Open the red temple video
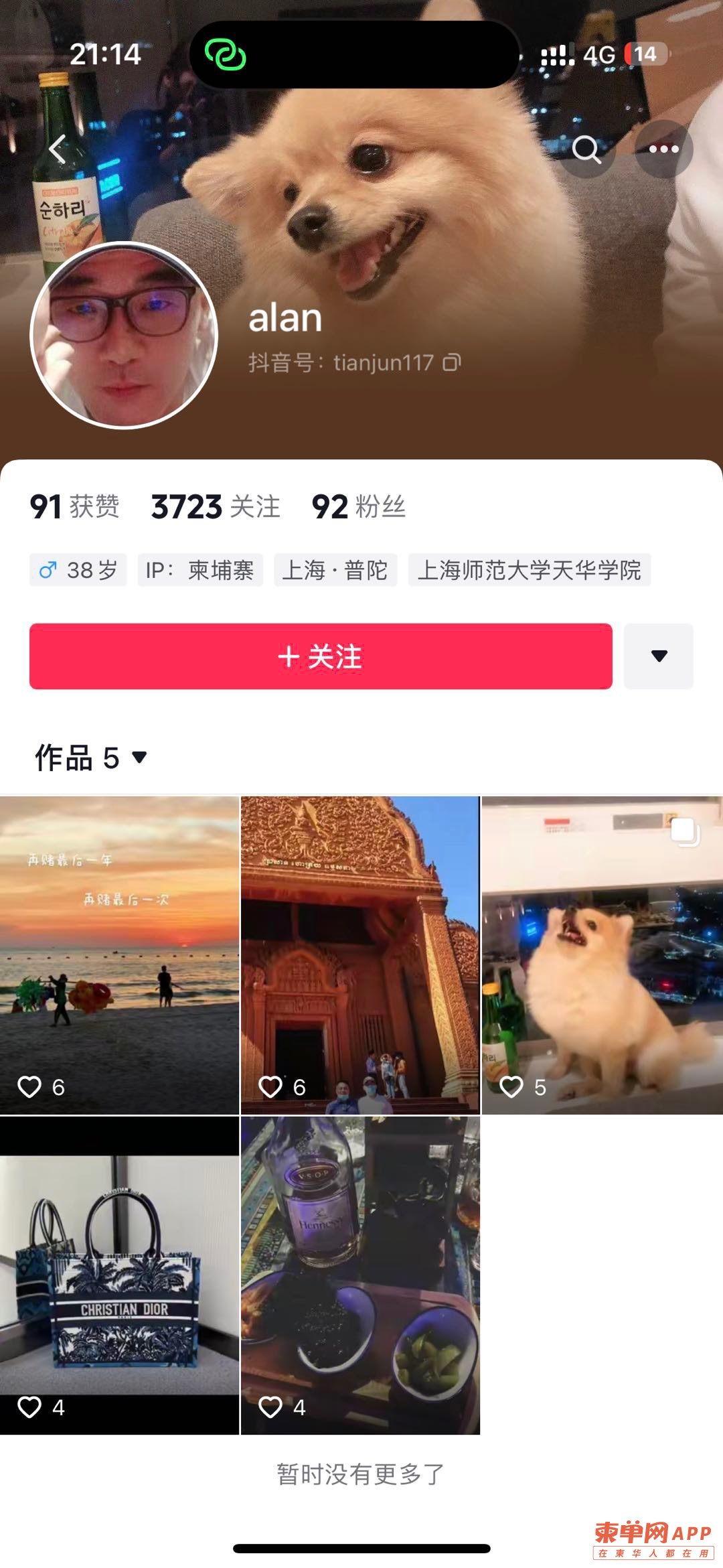 point(360,954)
